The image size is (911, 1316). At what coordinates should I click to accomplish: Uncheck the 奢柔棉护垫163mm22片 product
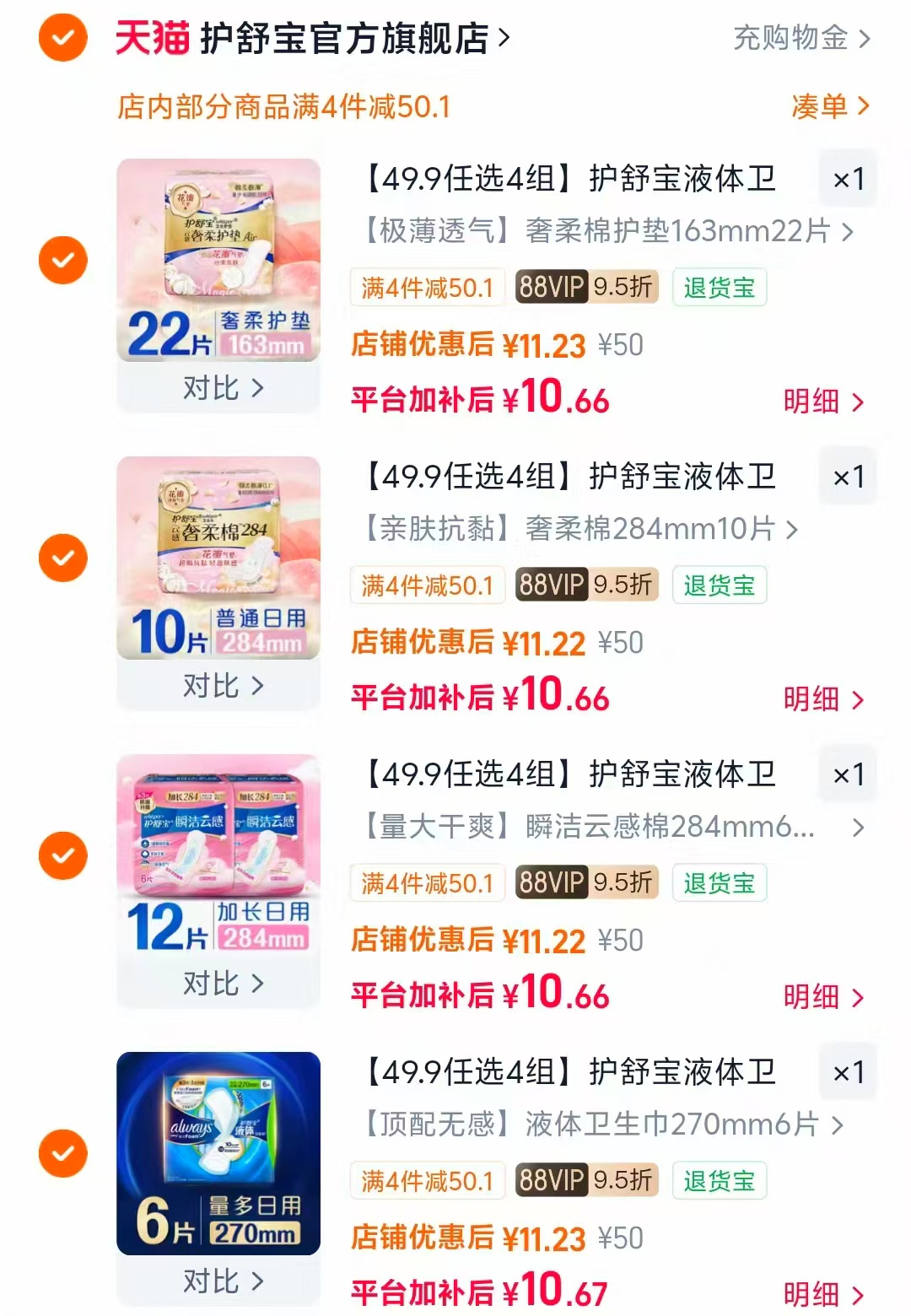(62, 259)
